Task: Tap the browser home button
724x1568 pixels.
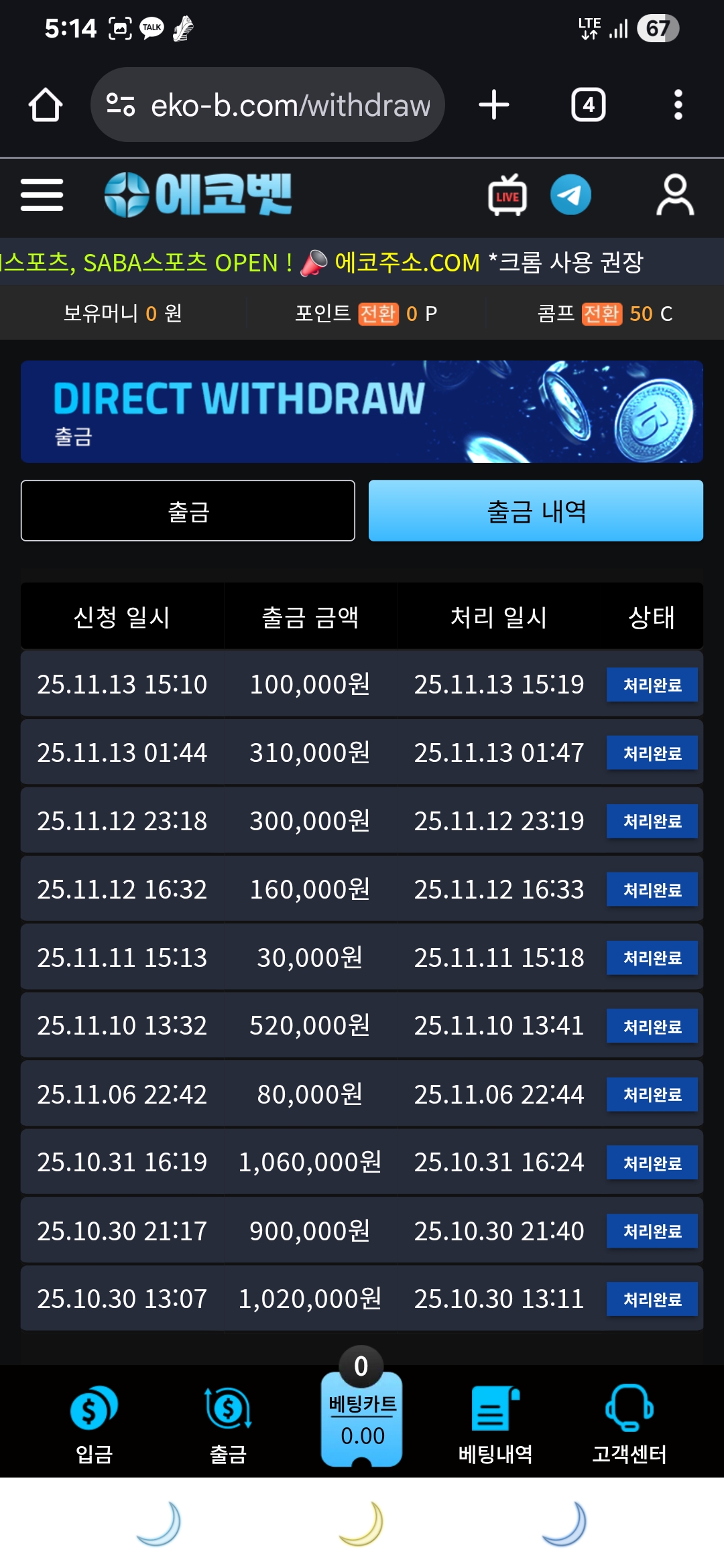Action: (x=46, y=105)
